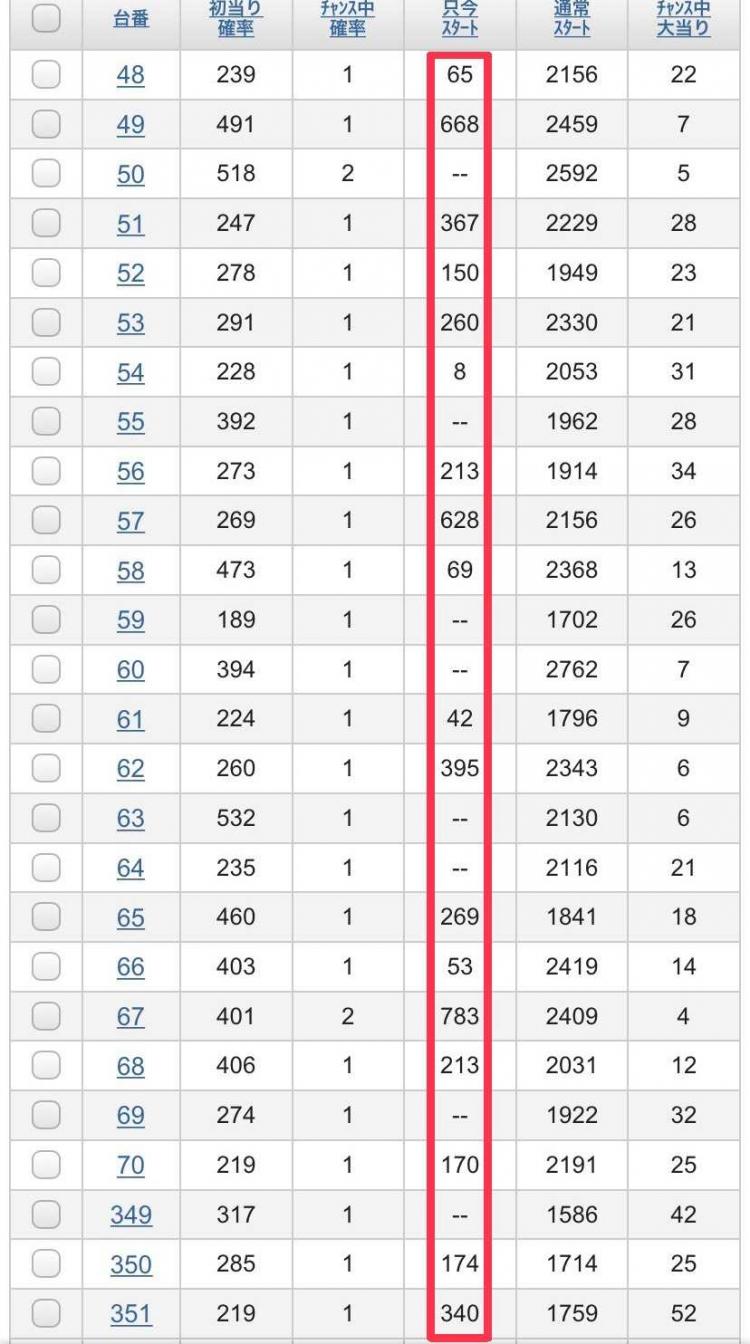This screenshot has height=1344, width=750.
Task: Open machine 63 link
Action: coord(130,819)
